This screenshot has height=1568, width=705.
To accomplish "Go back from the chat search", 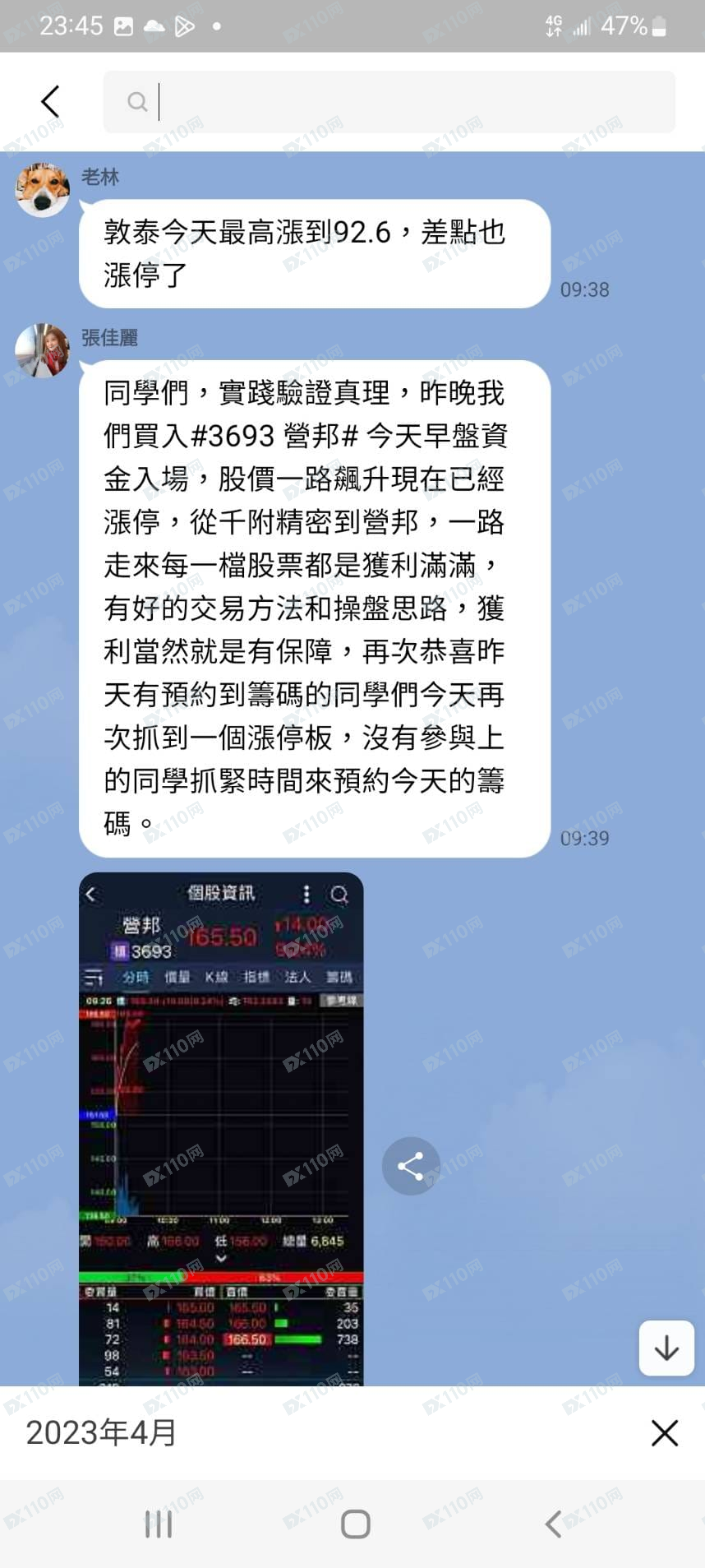I will (x=50, y=102).
